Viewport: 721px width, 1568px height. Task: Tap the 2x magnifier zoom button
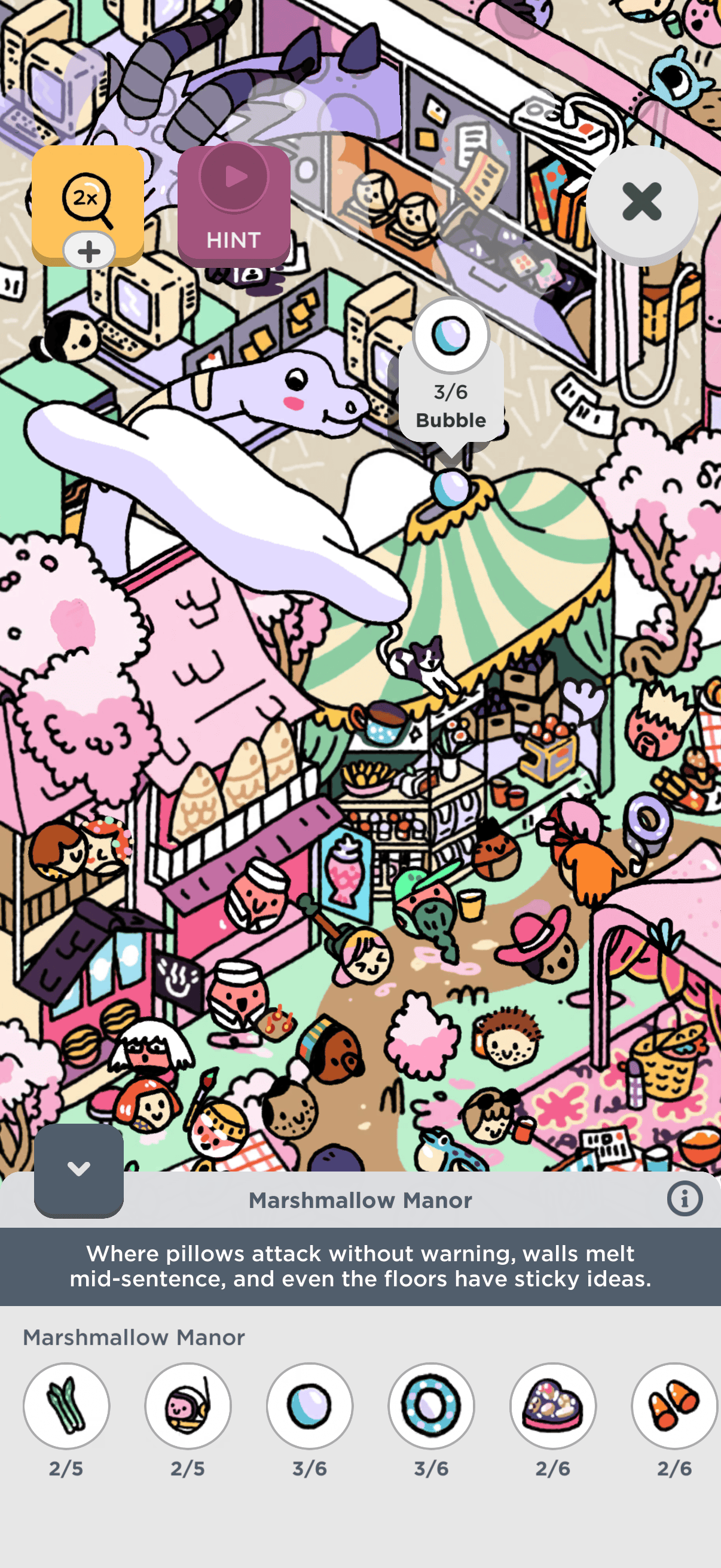pos(88,204)
